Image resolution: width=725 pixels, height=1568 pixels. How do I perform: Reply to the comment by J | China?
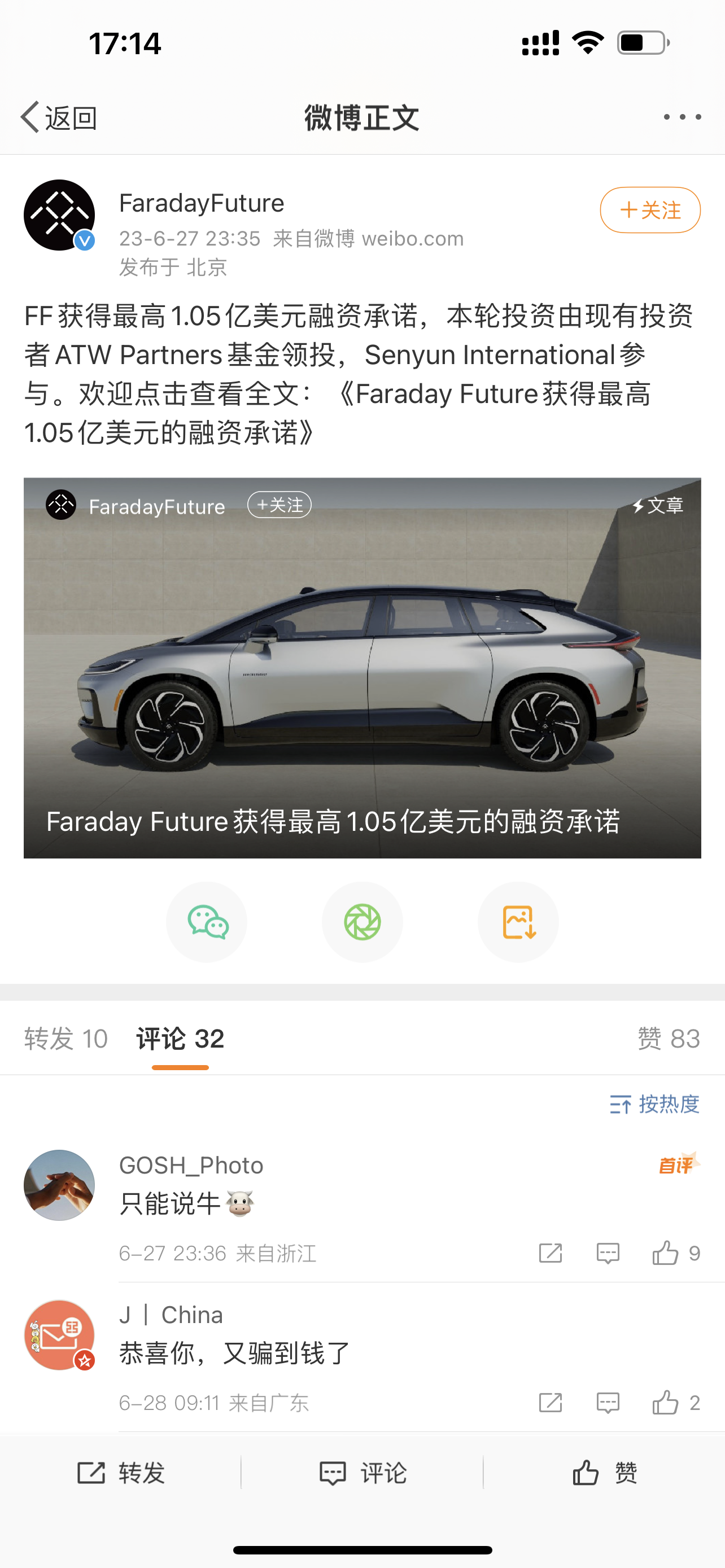(608, 1403)
